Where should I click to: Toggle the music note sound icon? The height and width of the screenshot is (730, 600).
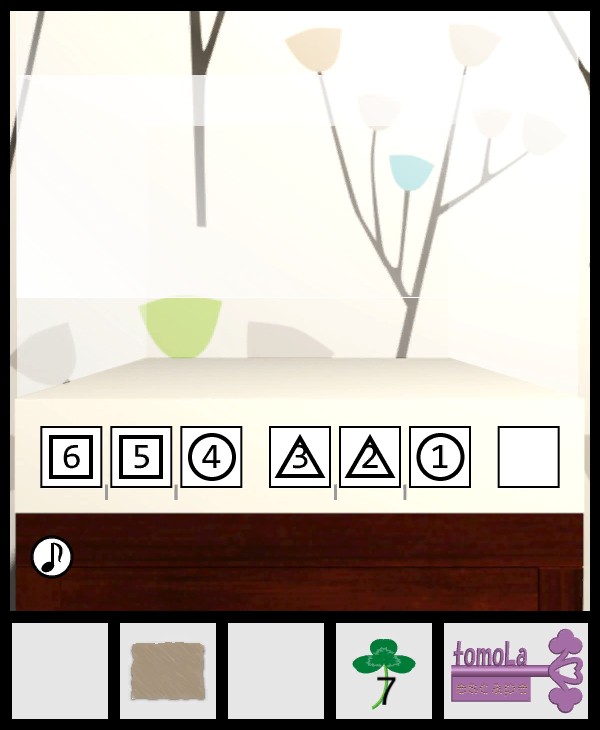pos(52,557)
